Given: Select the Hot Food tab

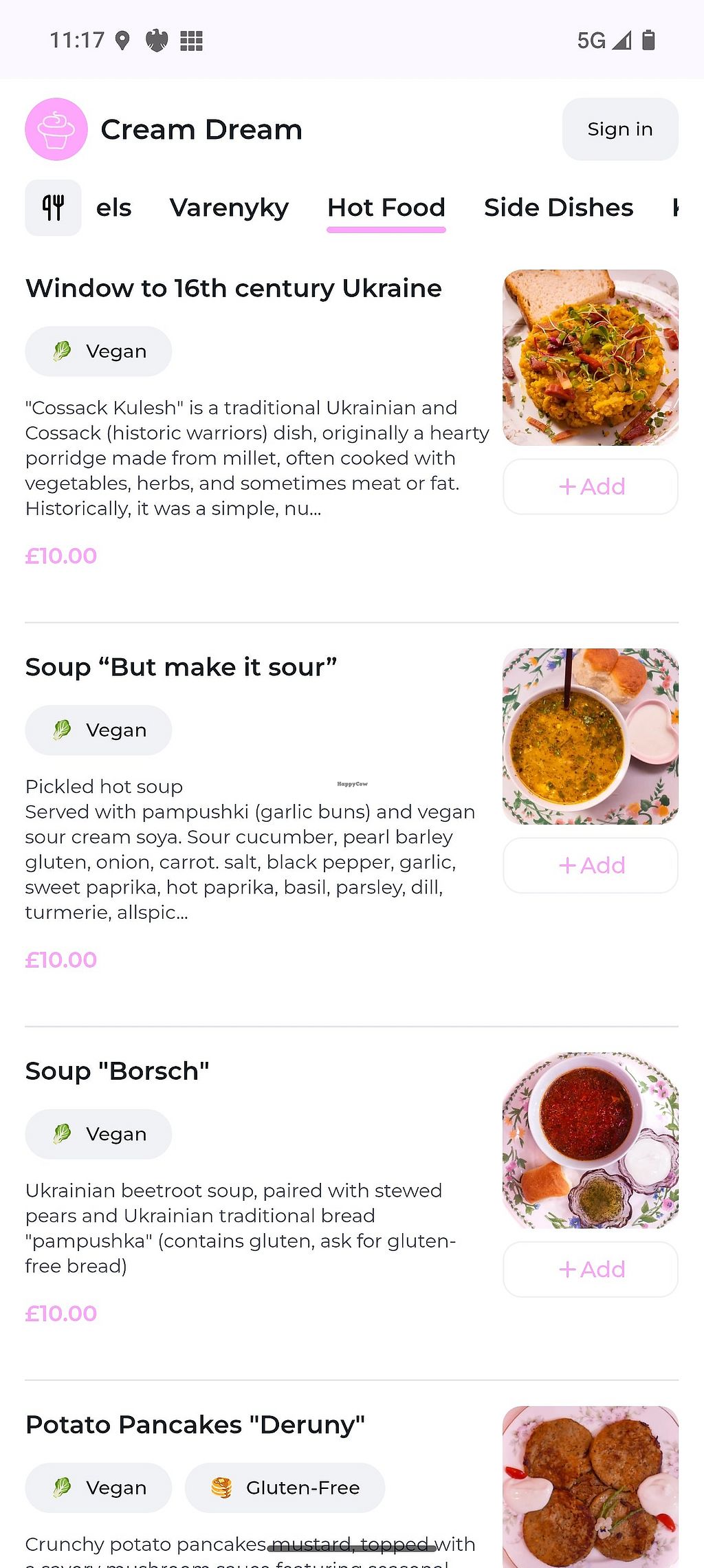Looking at the screenshot, I should (386, 208).
